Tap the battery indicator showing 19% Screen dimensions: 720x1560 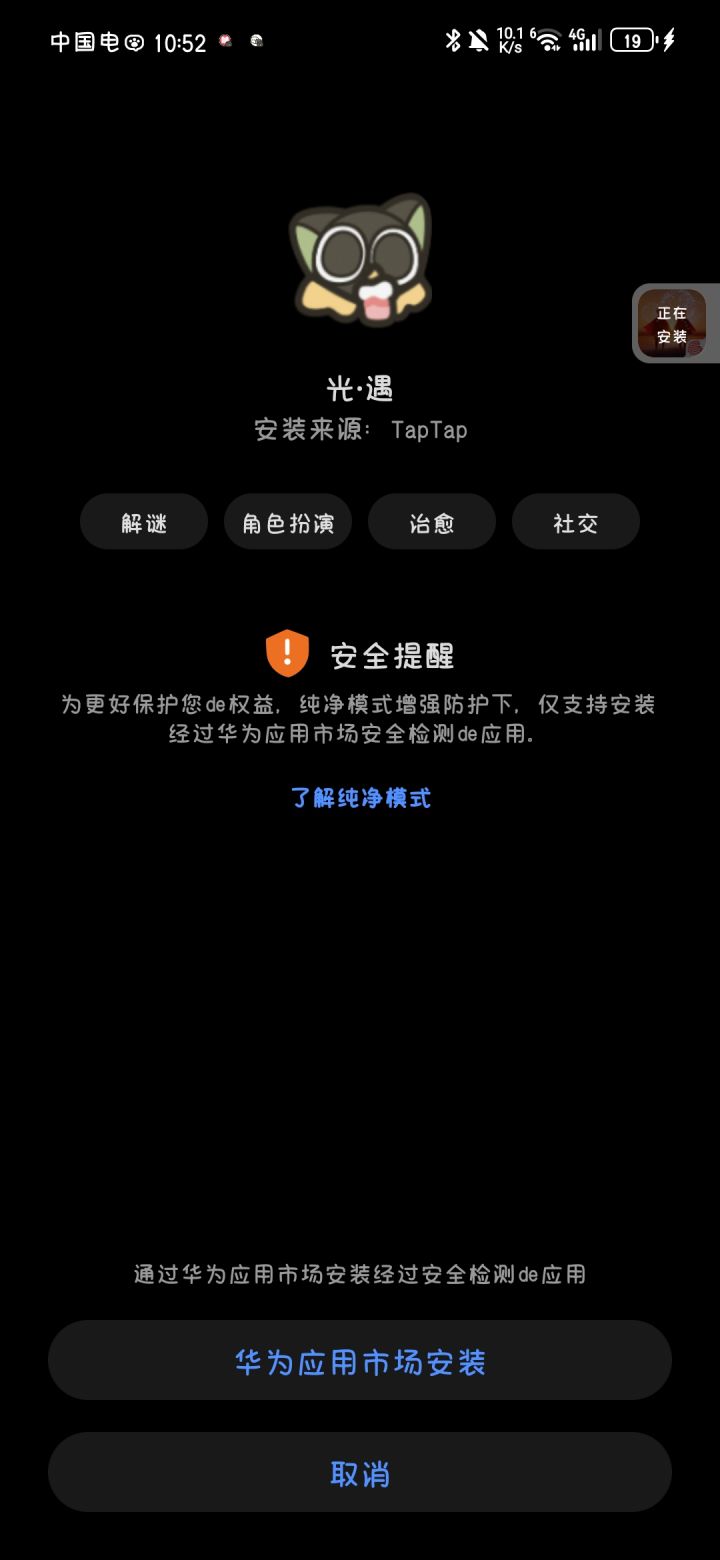[633, 40]
